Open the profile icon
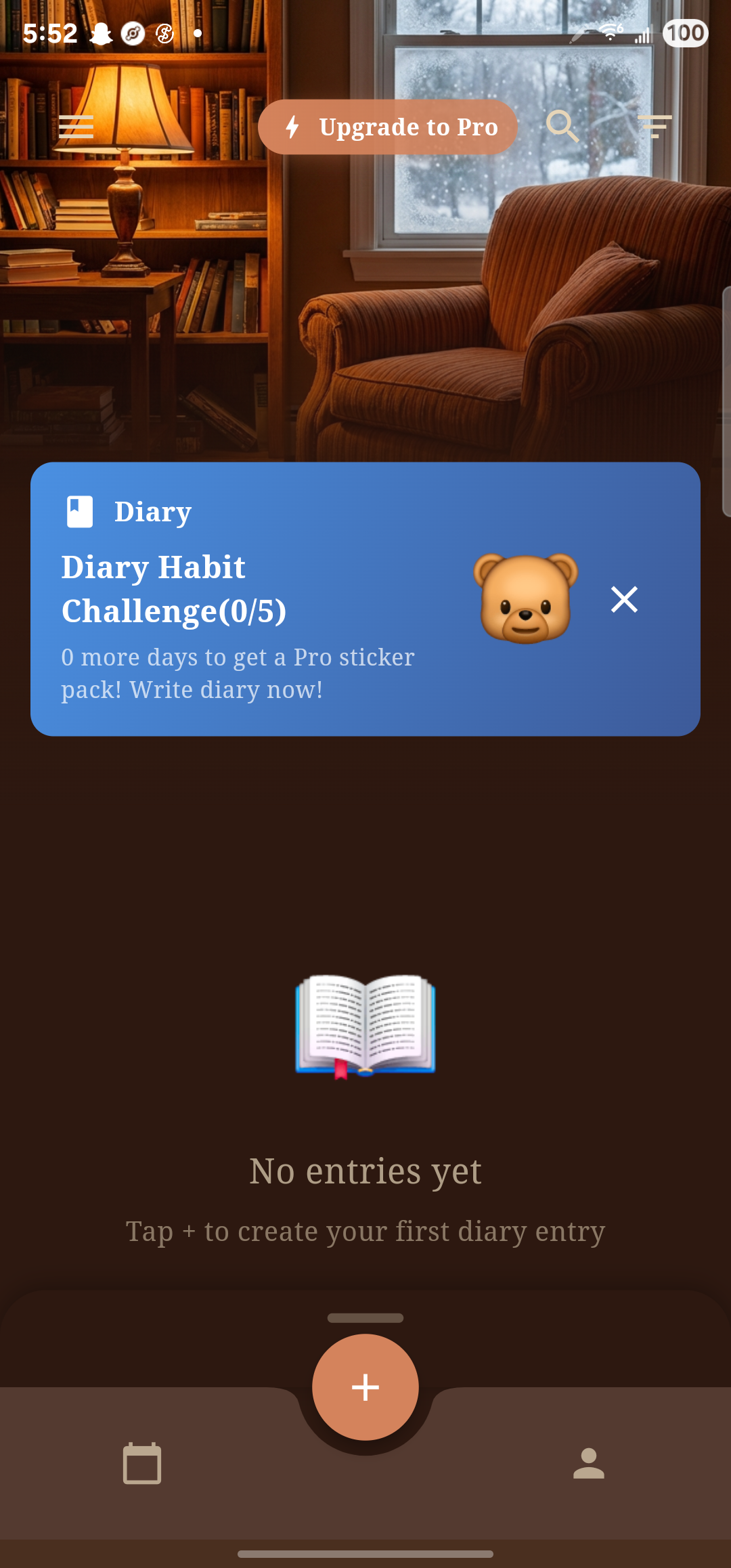The image size is (731, 1568). pos(588,1462)
